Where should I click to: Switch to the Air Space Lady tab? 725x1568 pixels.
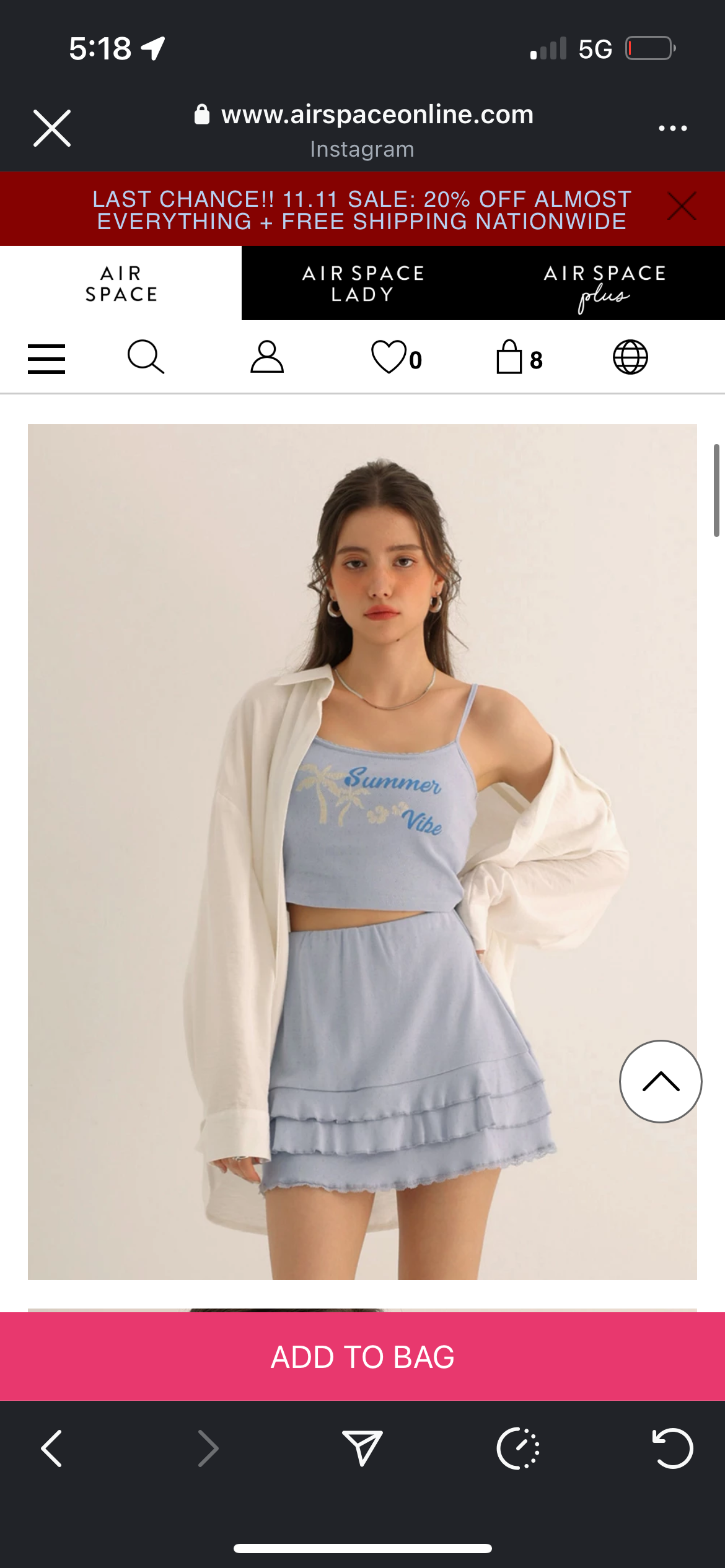pyautogui.click(x=362, y=284)
